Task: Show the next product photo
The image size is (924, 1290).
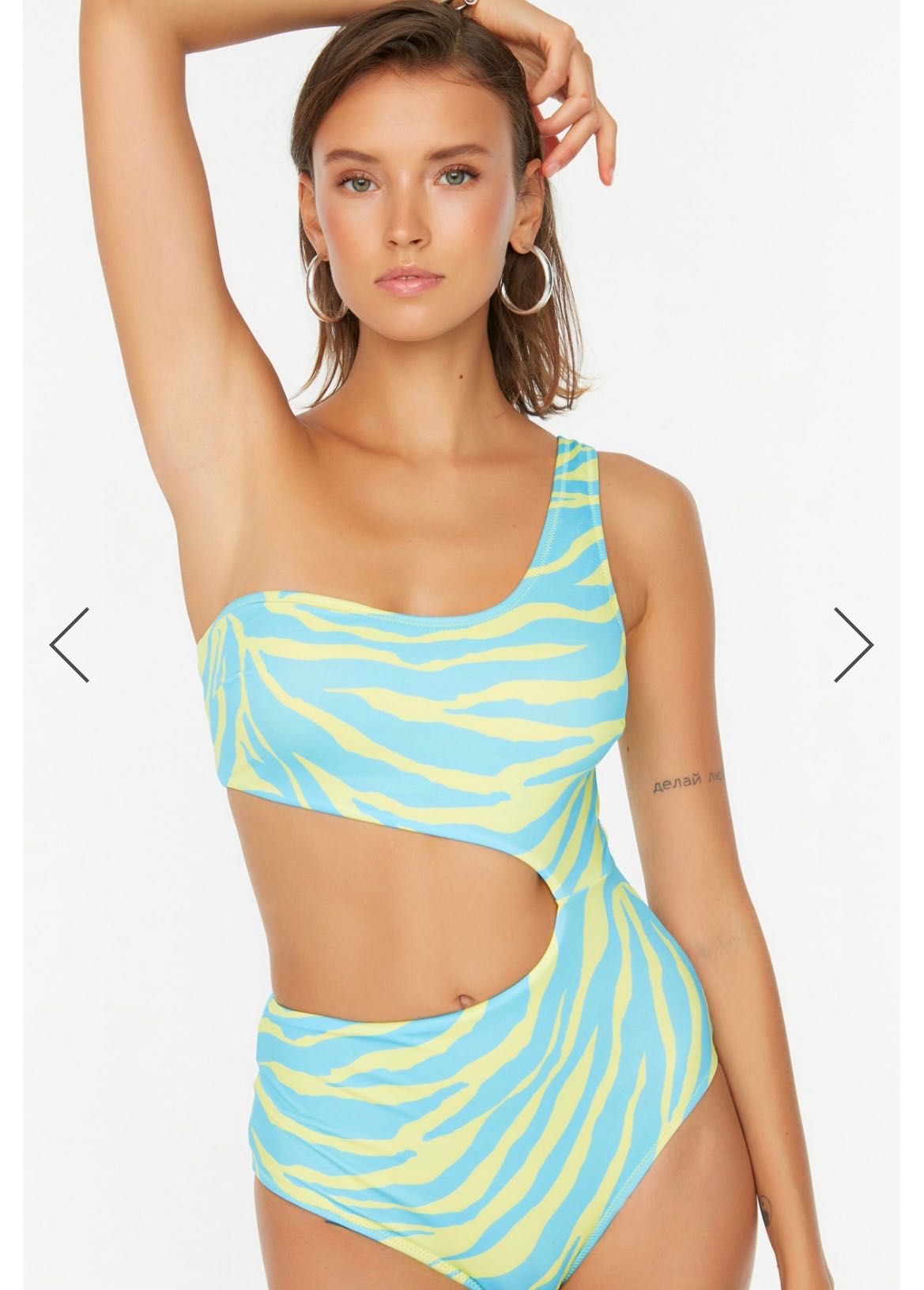Action: coord(854,644)
